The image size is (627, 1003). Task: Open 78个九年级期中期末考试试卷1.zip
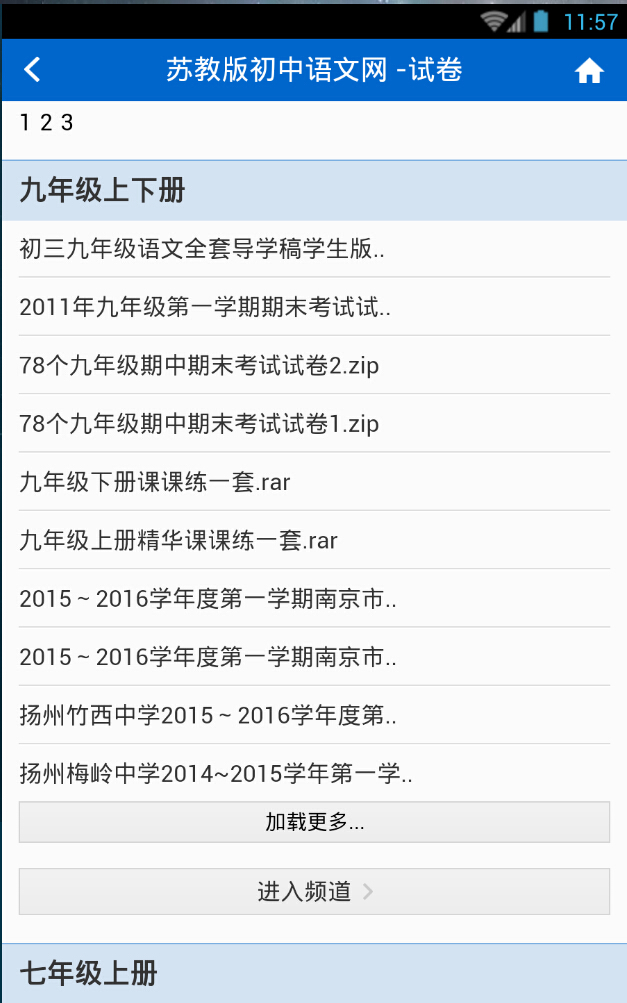point(199,424)
